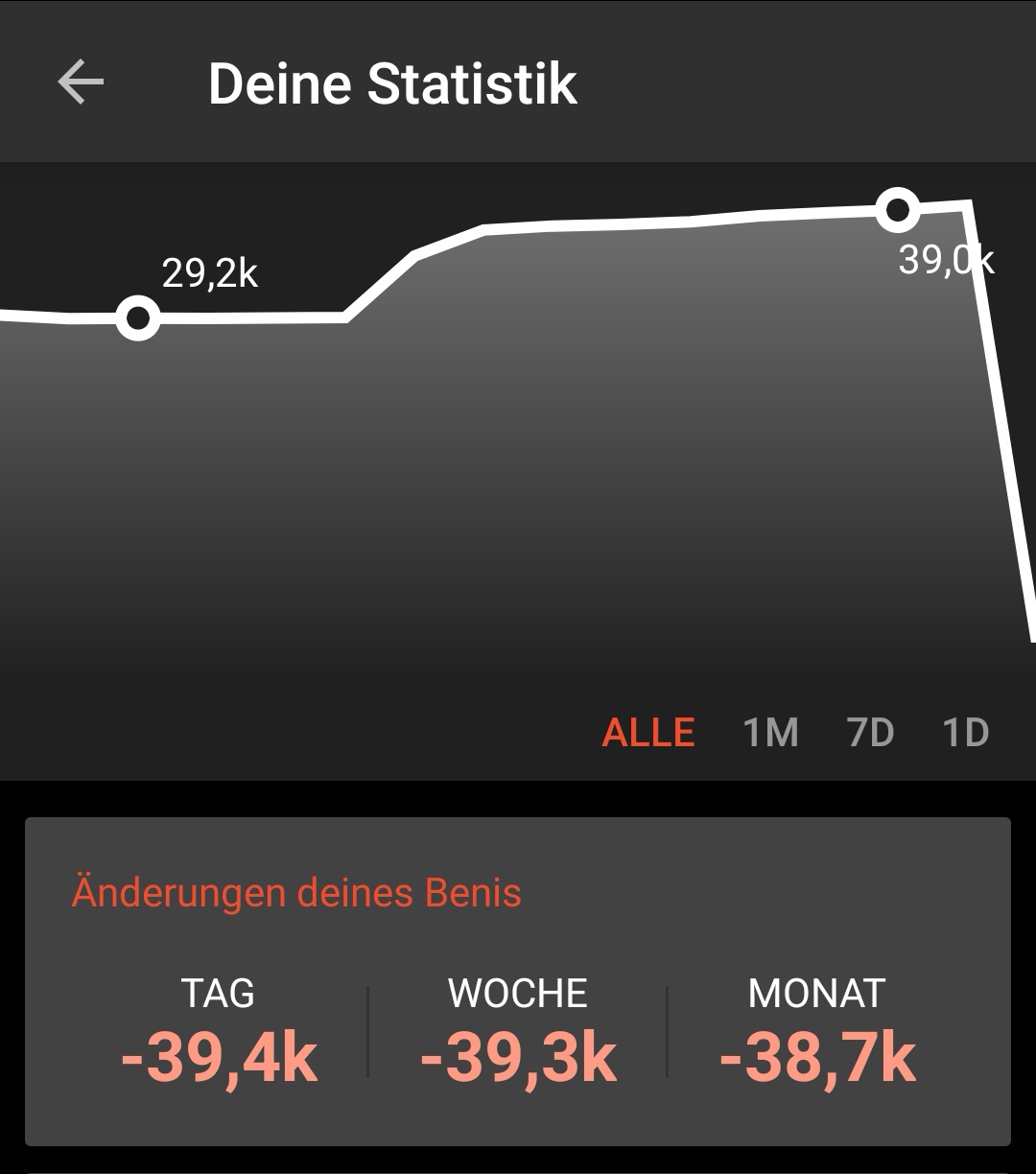This screenshot has width=1036, height=1174.
Task: Switch to the 1D view
Action: tap(966, 733)
